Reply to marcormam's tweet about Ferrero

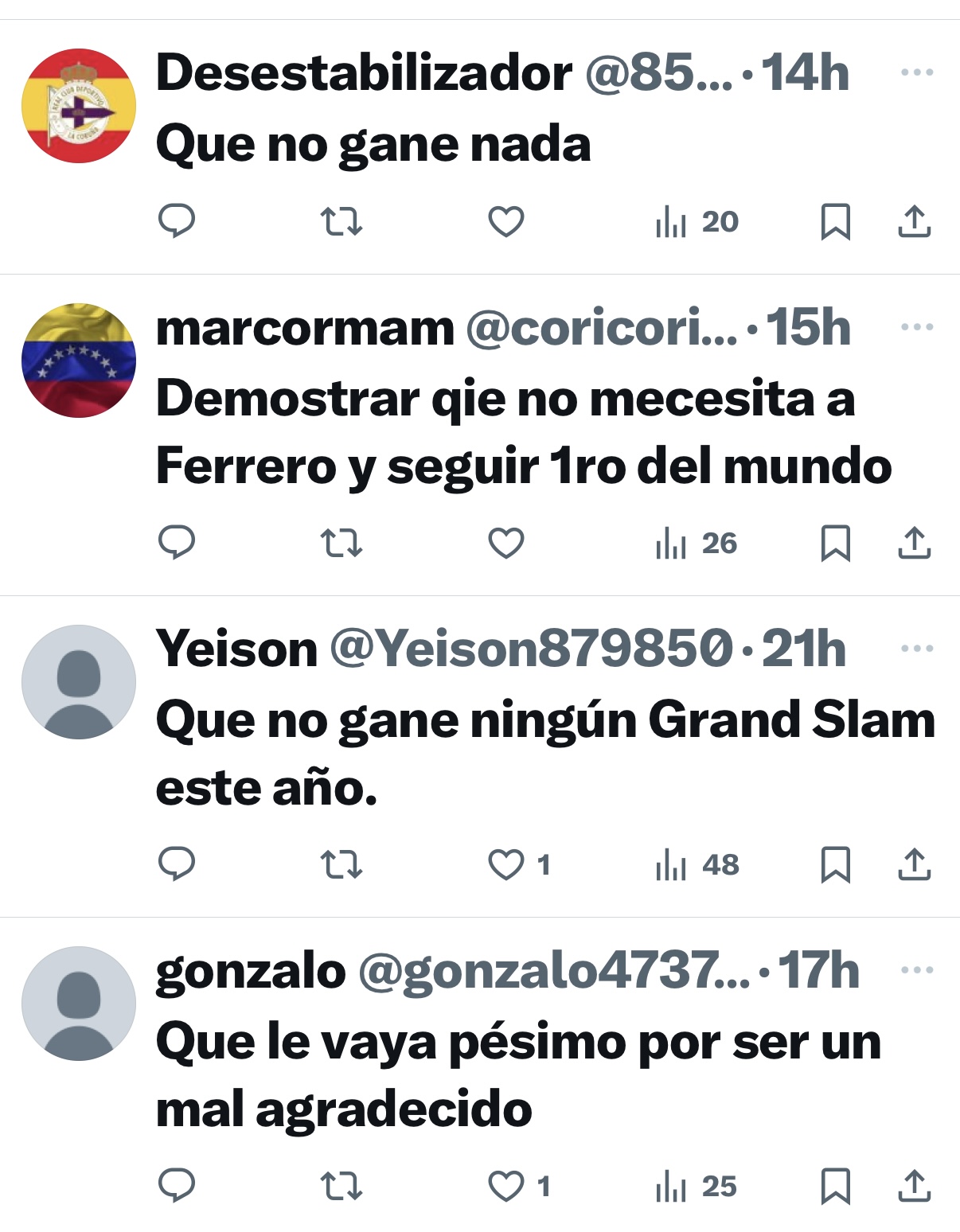click(x=177, y=543)
